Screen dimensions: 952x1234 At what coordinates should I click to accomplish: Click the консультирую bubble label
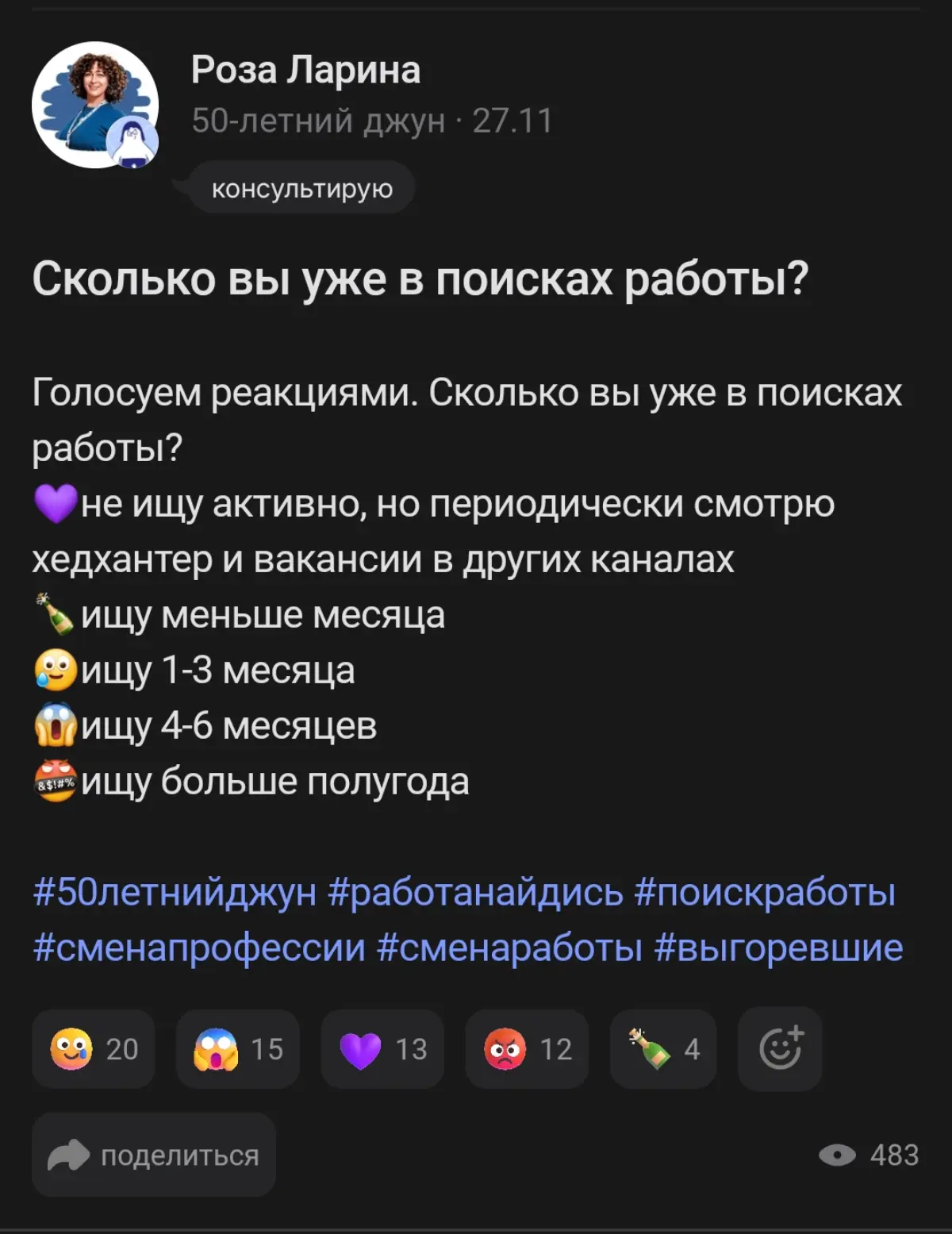(300, 189)
